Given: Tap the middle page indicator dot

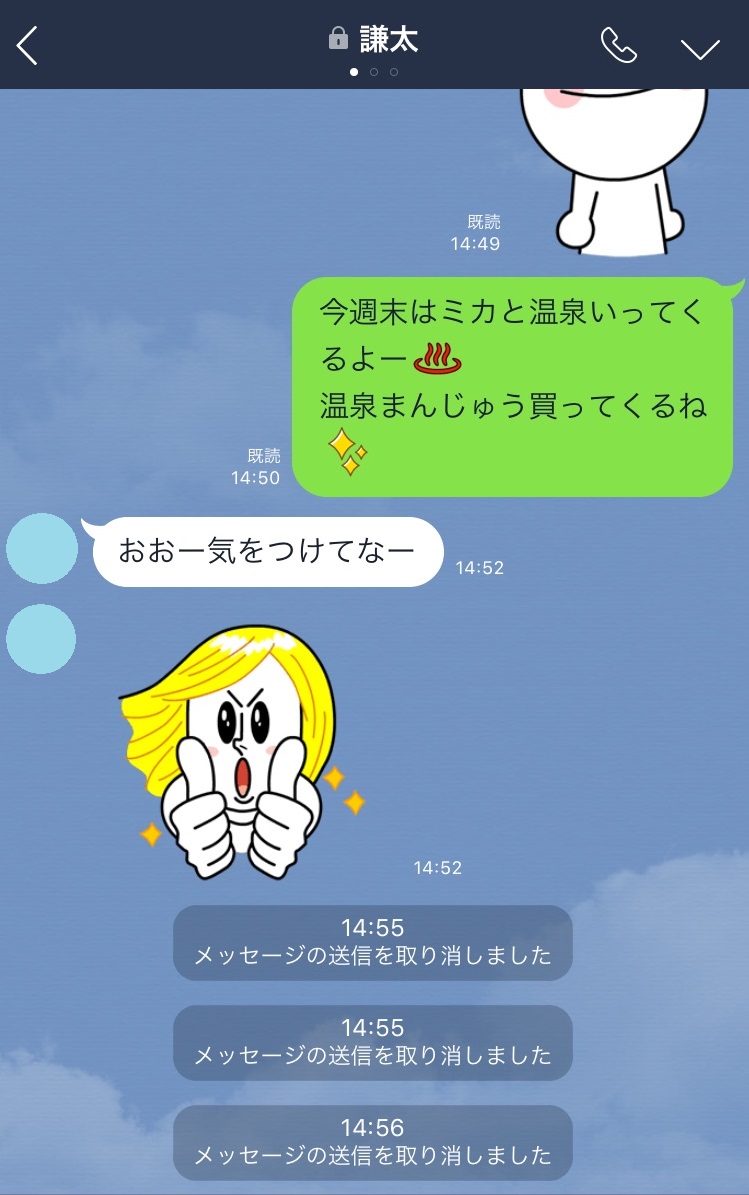Looking at the screenshot, I should coord(374,72).
